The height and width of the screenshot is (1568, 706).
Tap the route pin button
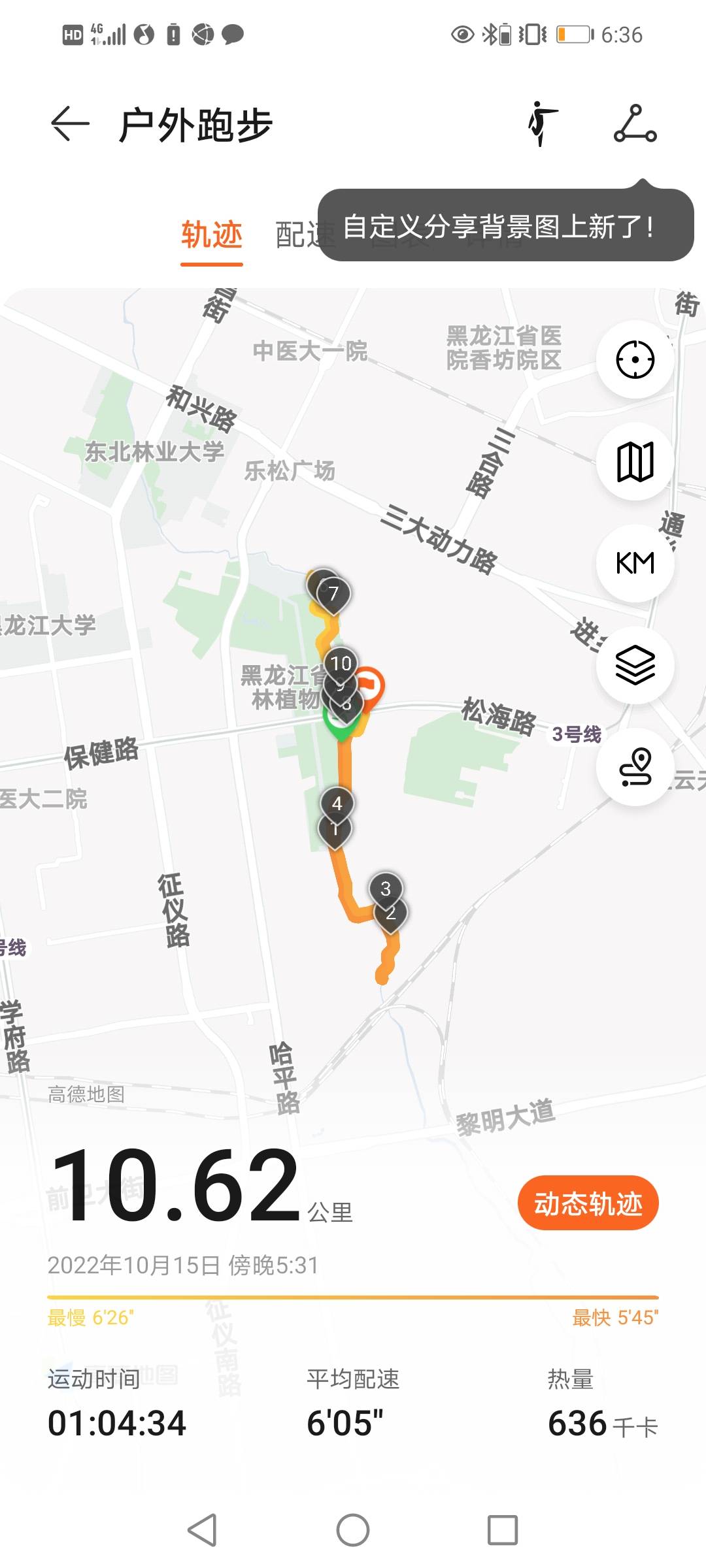(635, 767)
